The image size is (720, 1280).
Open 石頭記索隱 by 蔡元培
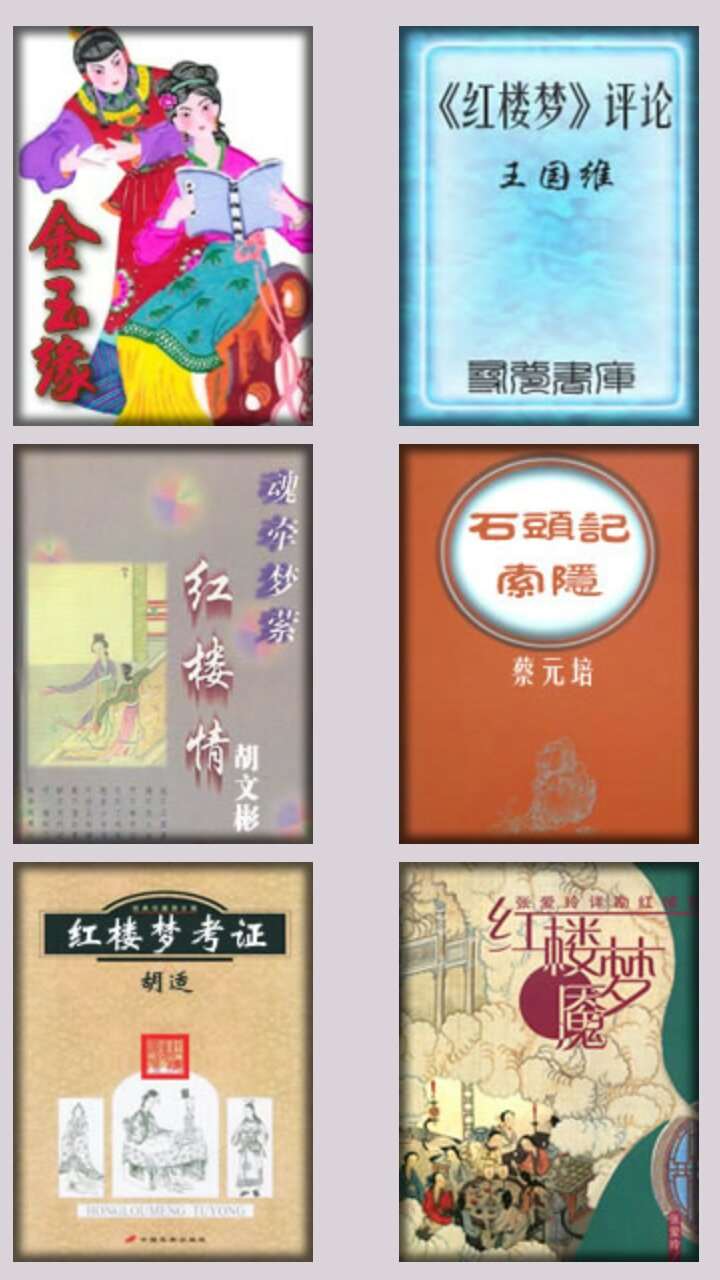pyautogui.click(x=549, y=644)
